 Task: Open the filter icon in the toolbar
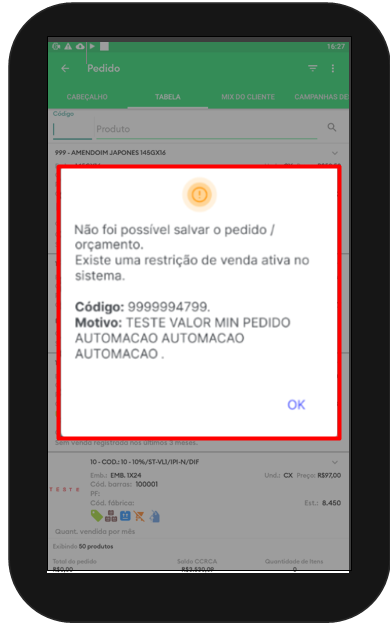[x=313, y=68]
